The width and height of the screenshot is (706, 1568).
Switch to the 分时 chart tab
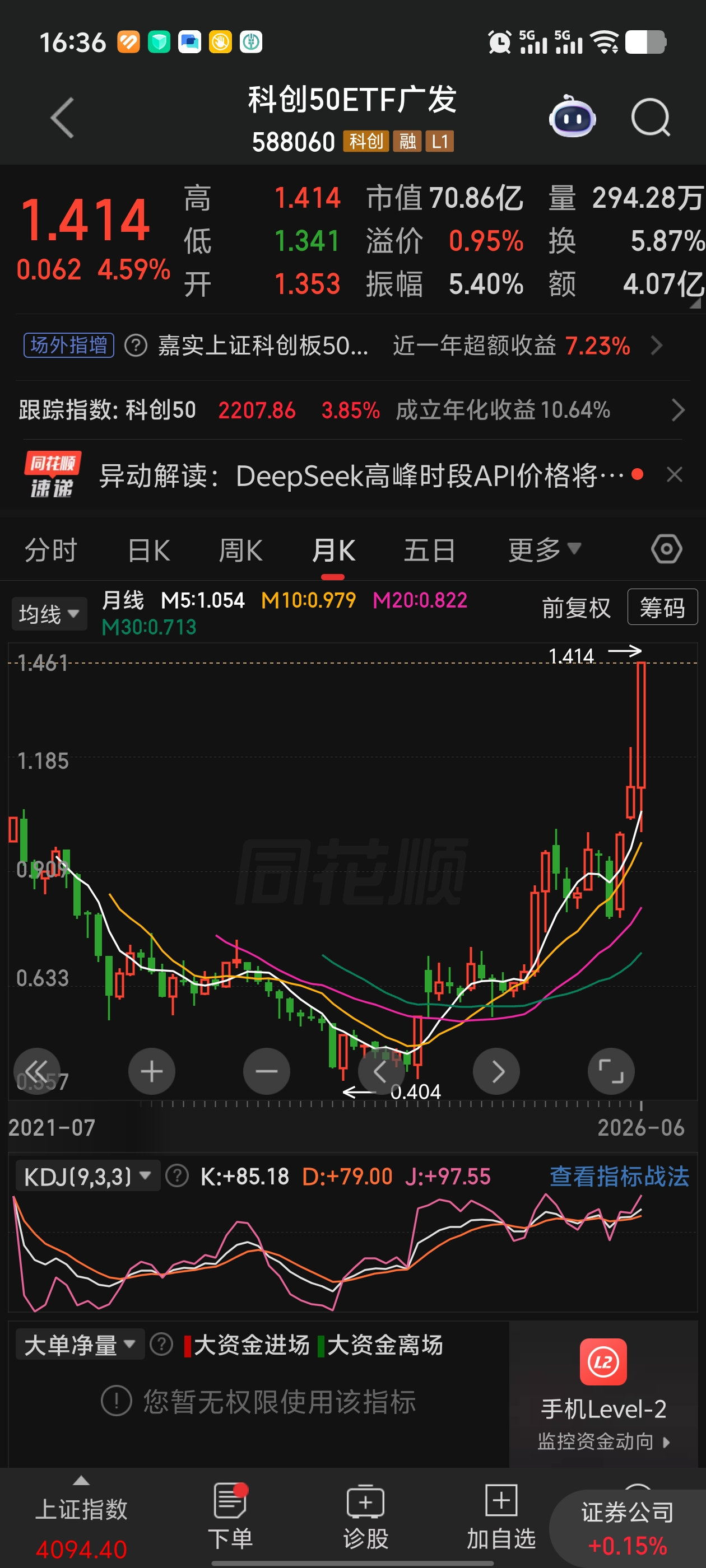click(x=50, y=550)
